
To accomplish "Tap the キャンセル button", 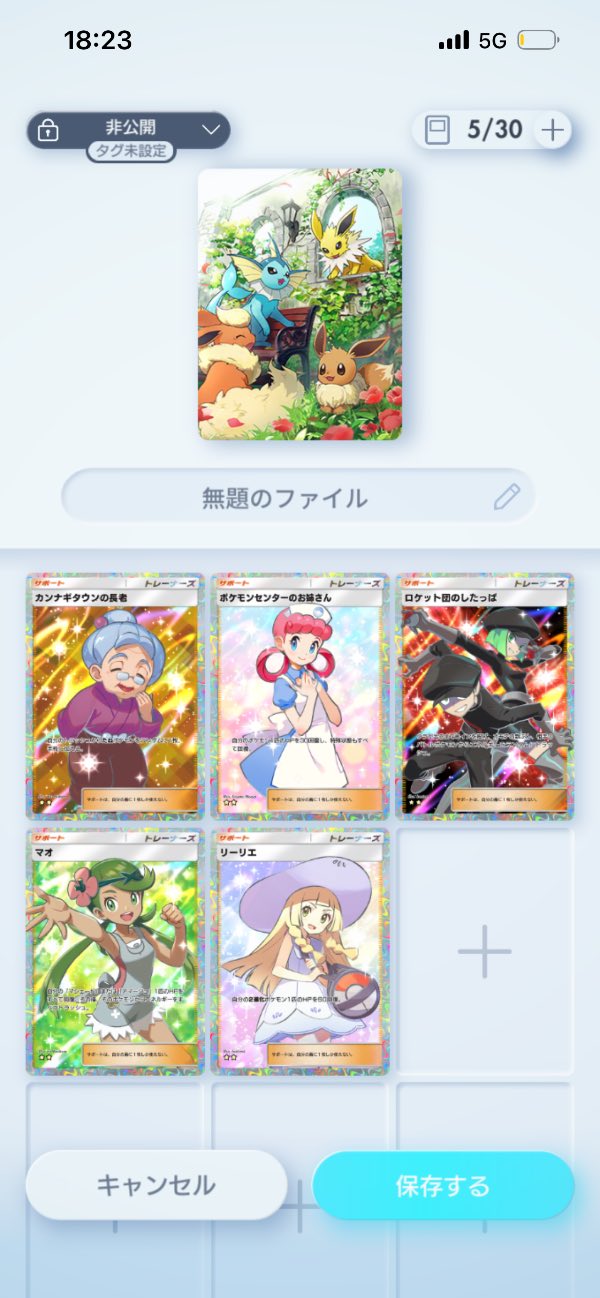I will [x=156, y=1185].
